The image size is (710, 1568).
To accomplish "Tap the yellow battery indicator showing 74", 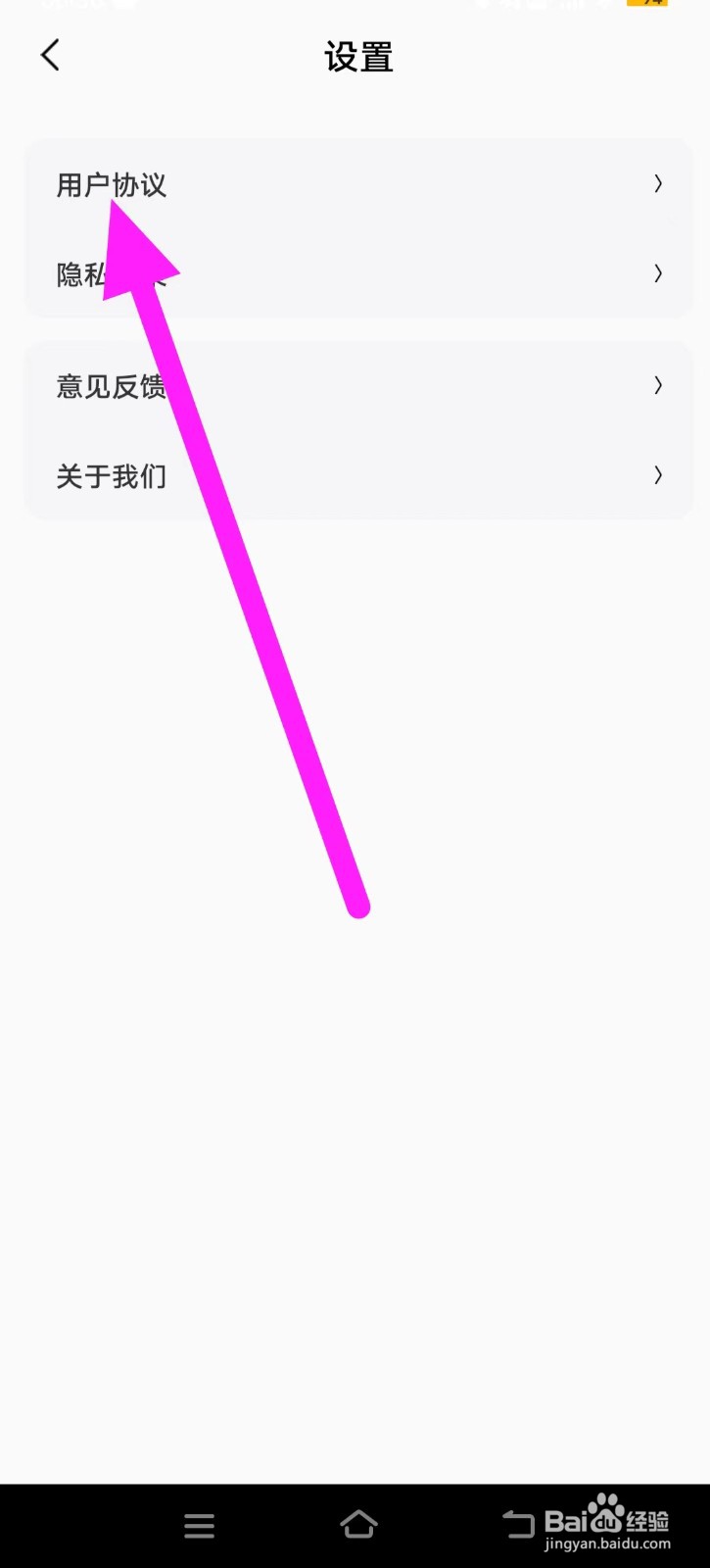I will (648, 5).
